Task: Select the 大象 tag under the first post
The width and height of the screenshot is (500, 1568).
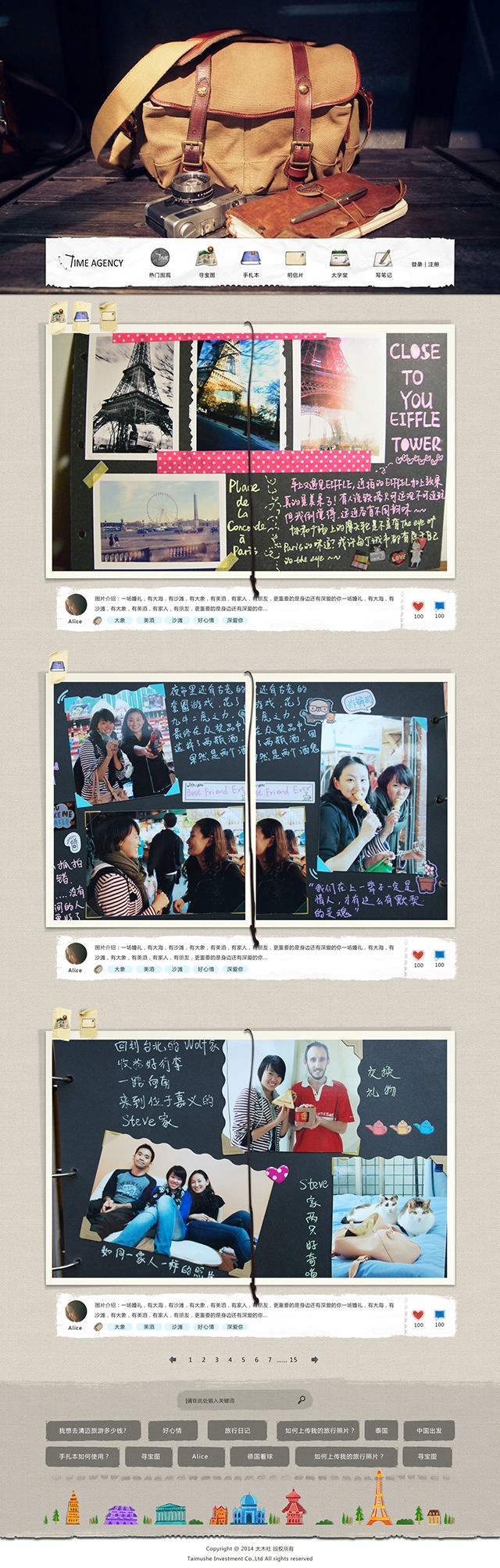Action: click(x=120, y=620)
